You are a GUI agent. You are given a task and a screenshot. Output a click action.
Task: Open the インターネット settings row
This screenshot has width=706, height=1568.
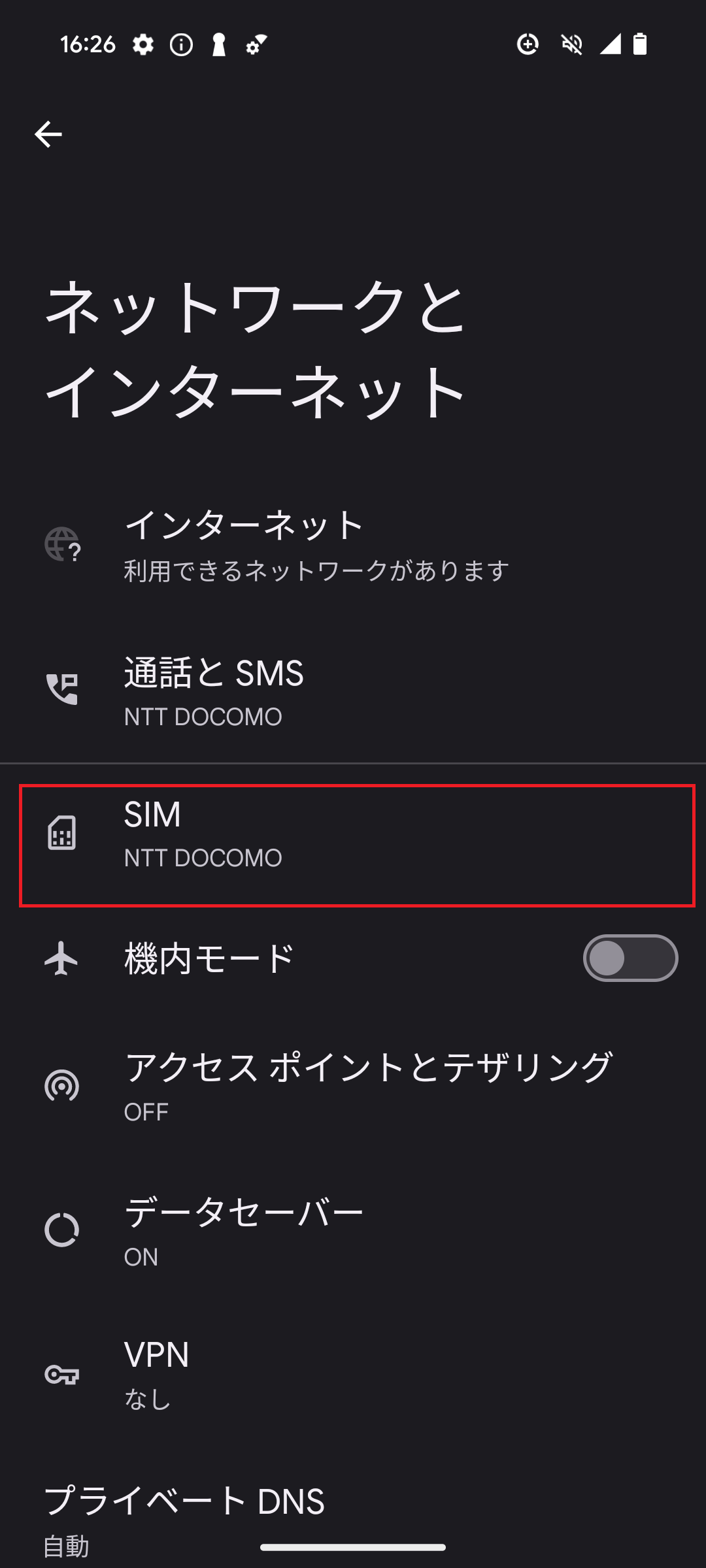point(353,545)
